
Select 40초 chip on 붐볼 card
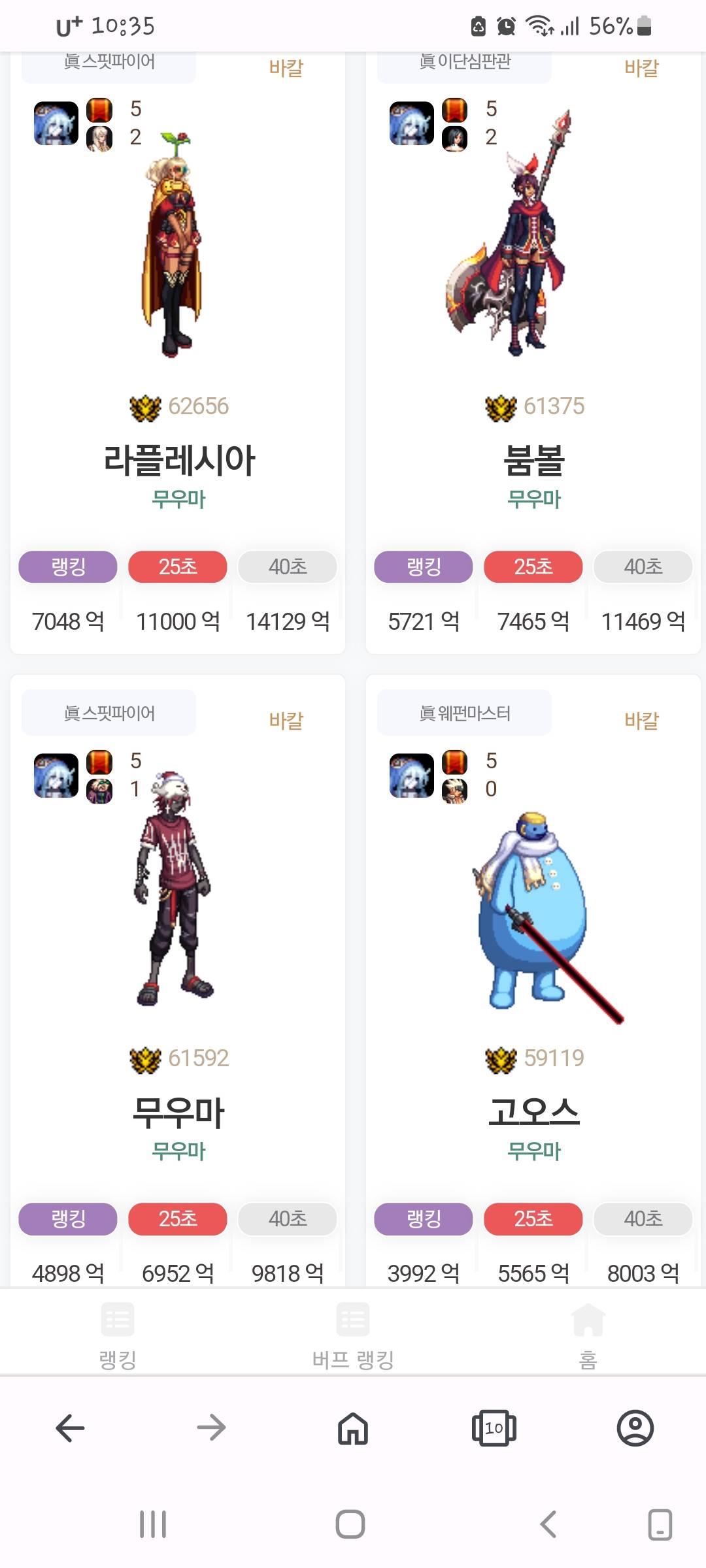pos(643,566)
